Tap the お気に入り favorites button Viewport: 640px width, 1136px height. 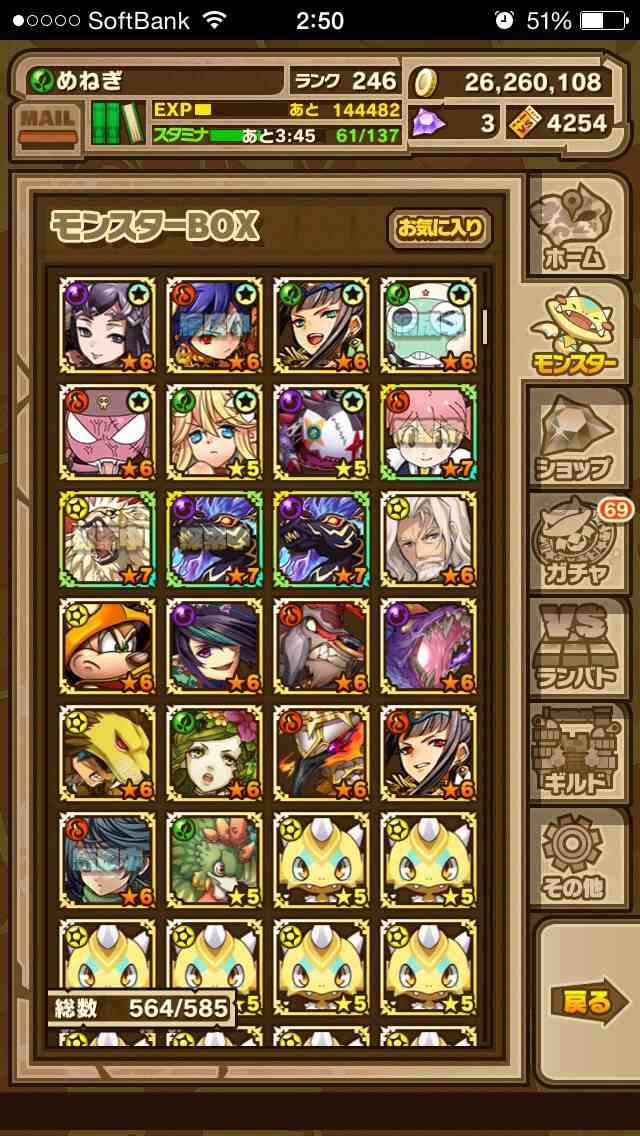click(439, 229)
